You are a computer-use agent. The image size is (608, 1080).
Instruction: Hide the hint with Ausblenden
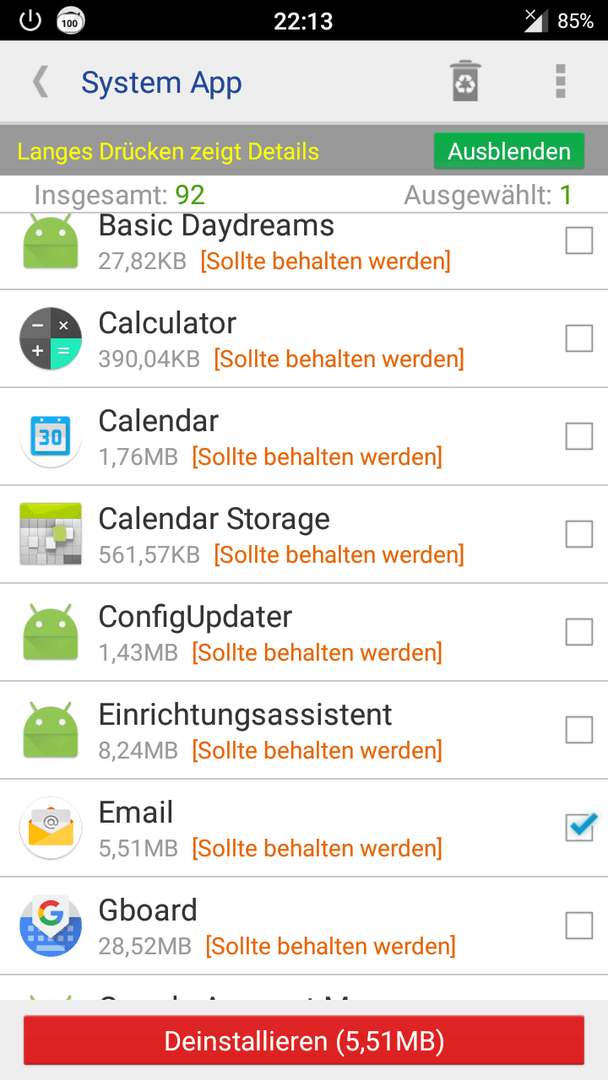point(509,151)
